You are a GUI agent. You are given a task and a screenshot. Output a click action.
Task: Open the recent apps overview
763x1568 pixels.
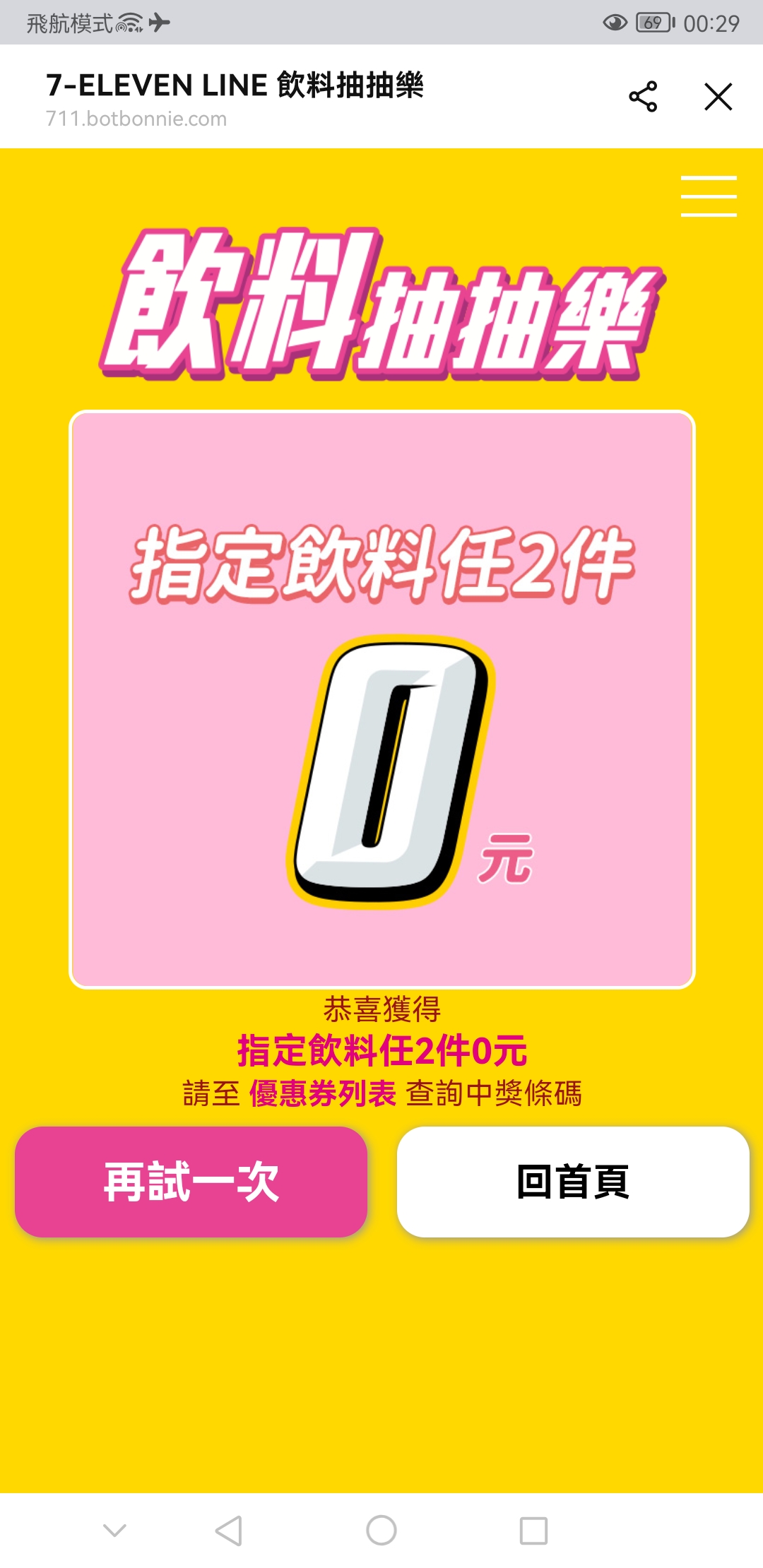533,1531
